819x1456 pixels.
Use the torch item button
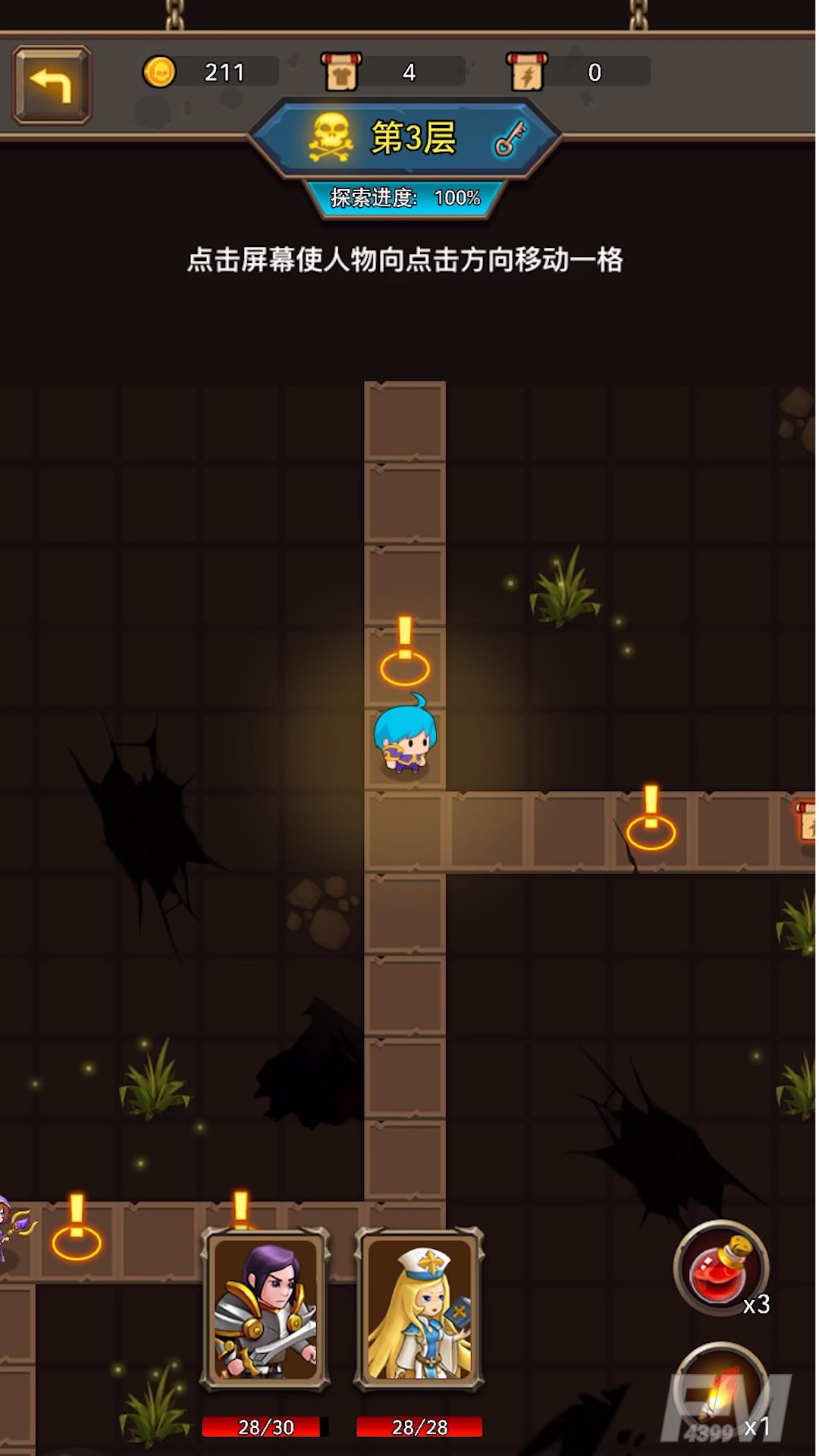[720, 1394]
